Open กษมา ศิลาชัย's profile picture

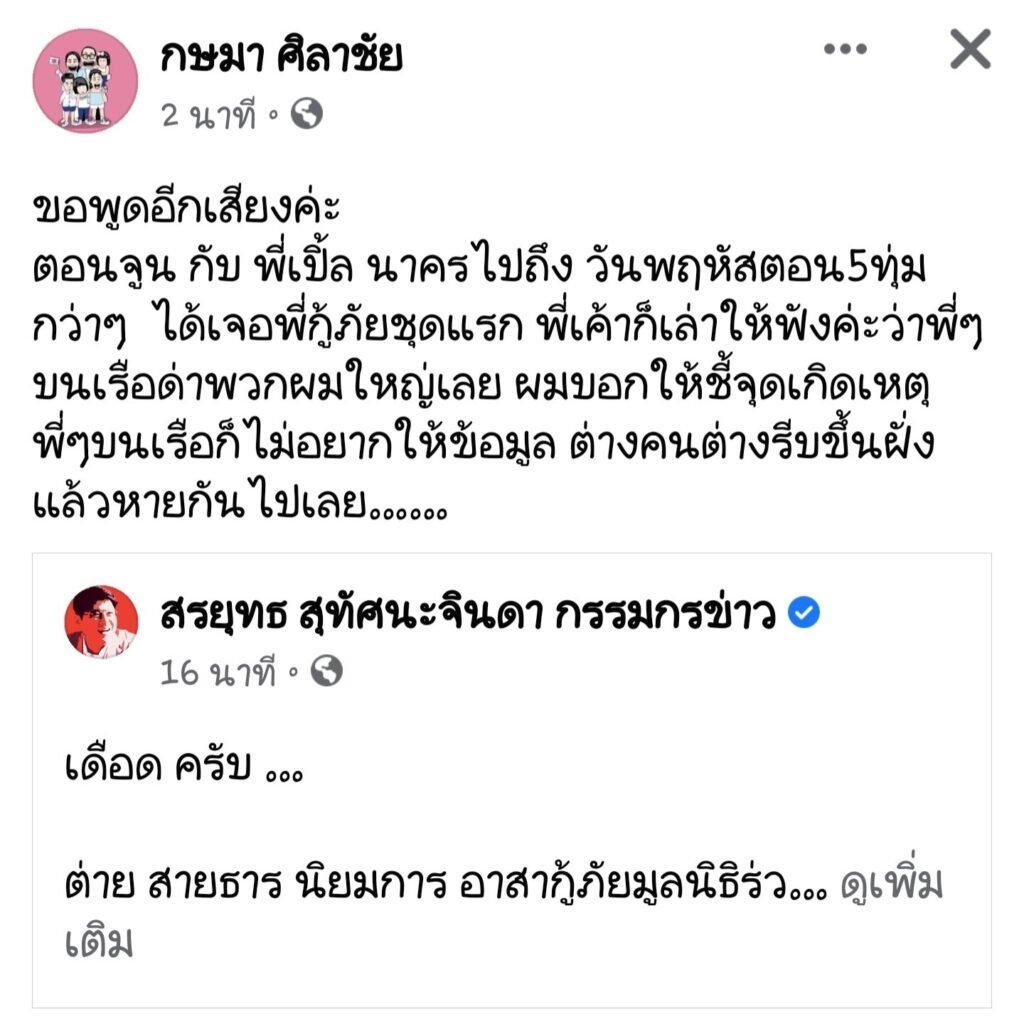[x=84, y=80]
